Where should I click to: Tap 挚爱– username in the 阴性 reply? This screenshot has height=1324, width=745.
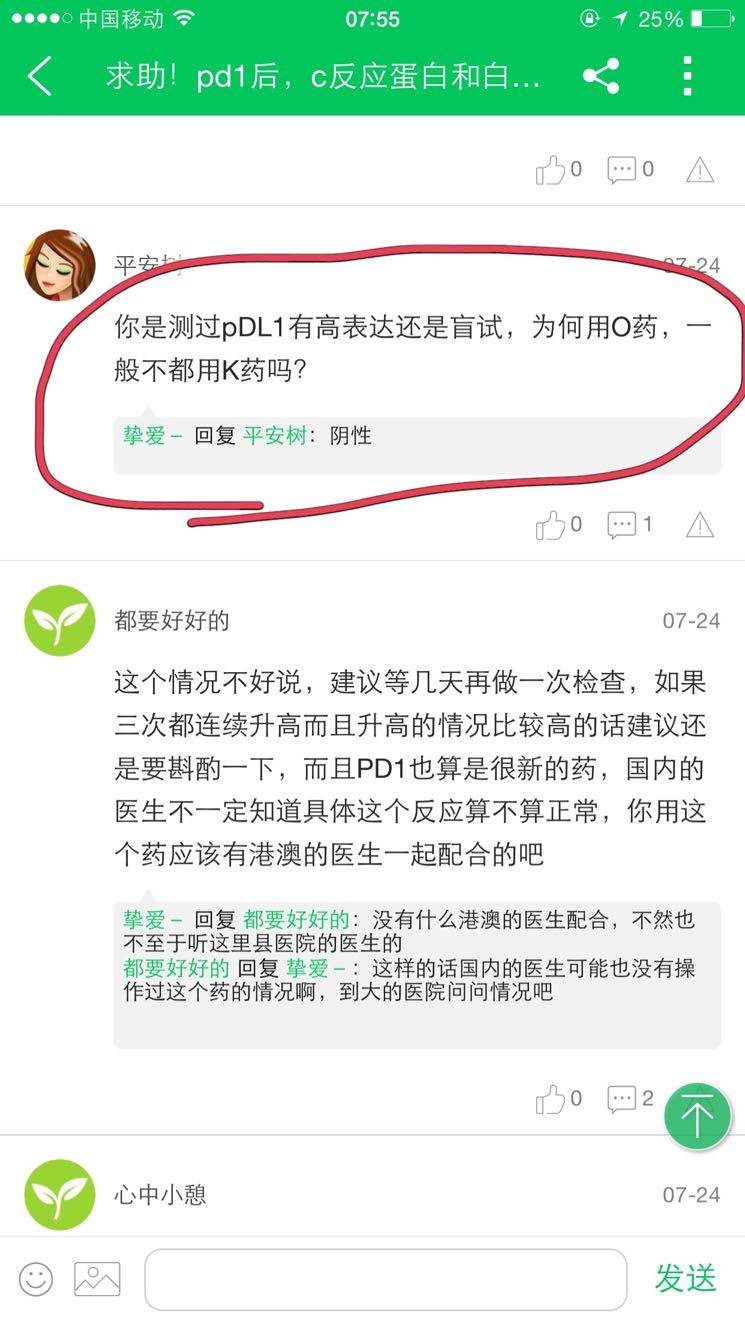[x=152, y=436]
